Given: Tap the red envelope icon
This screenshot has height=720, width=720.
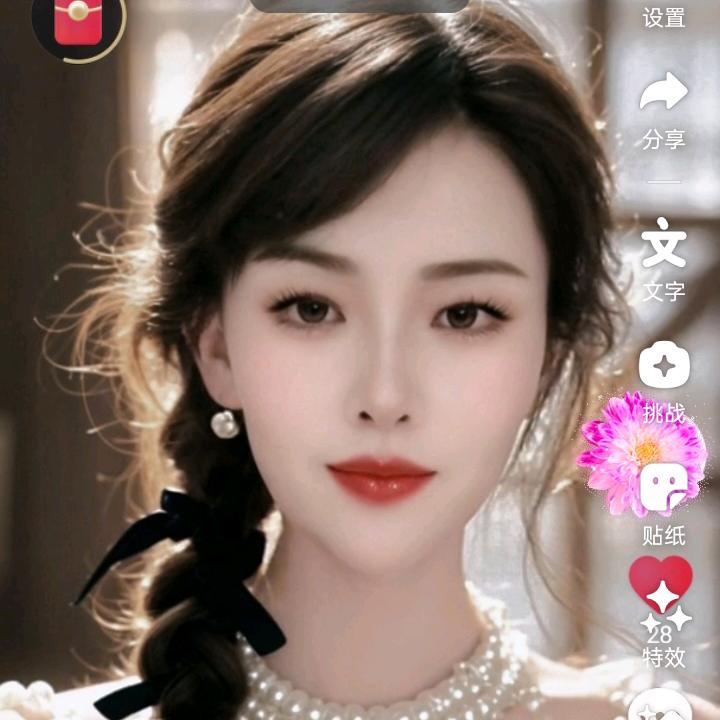Looking at the screenshot, I should 78,23.
